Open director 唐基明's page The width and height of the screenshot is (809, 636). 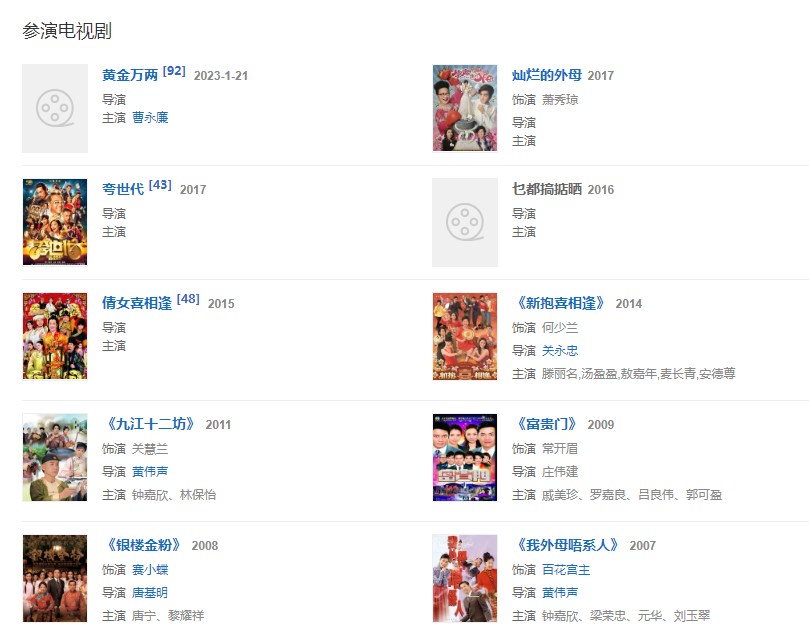tap(150, 592)
